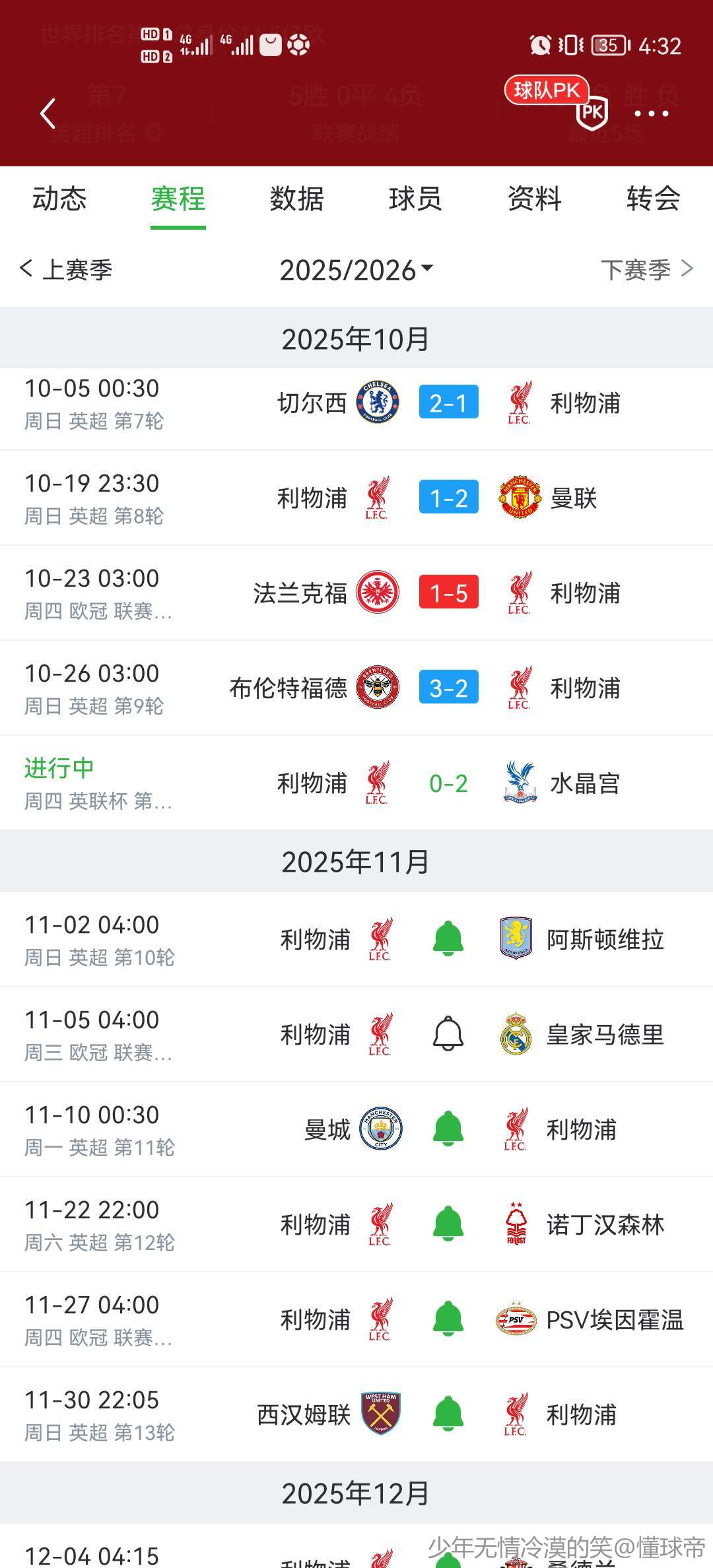Open the live 利物浦 vs 水晶宫 match
This screenshot has height=1568, width=713.
pos(448,783)
